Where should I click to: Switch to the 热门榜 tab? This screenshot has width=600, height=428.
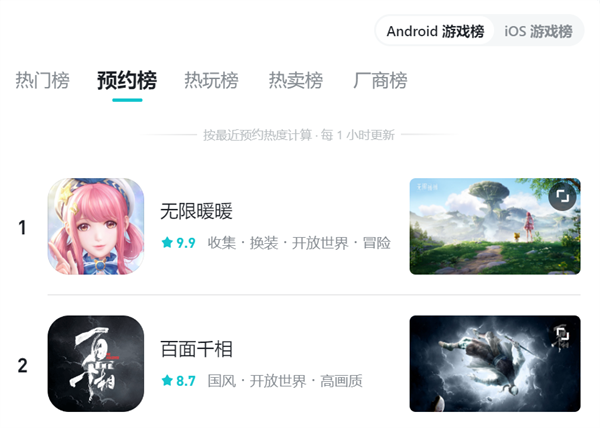tap(42, 81)
